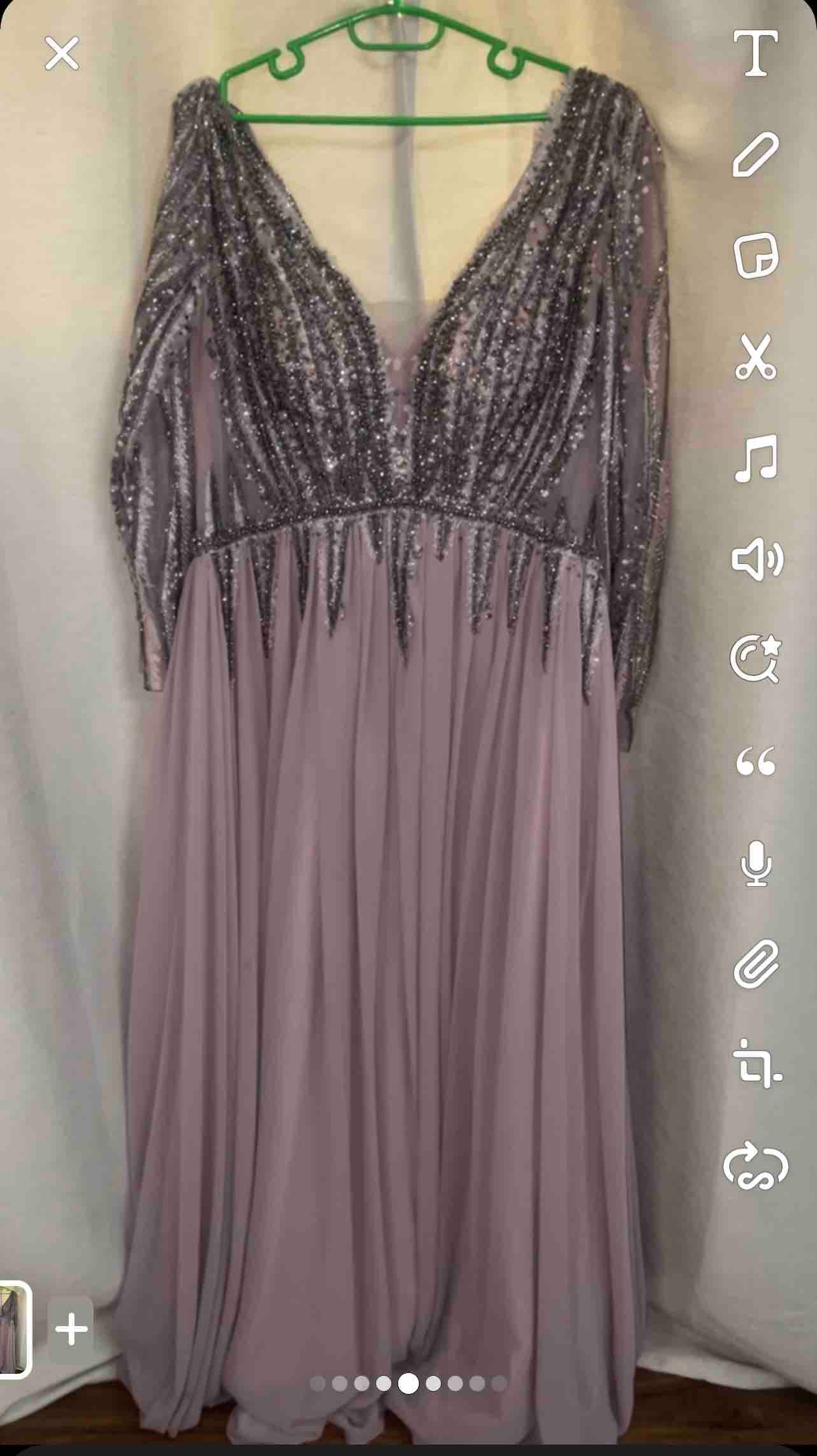This screenshot has height=1456, width=817.
Task: Attach a link with the paperclip
Action: click(756, 964)
